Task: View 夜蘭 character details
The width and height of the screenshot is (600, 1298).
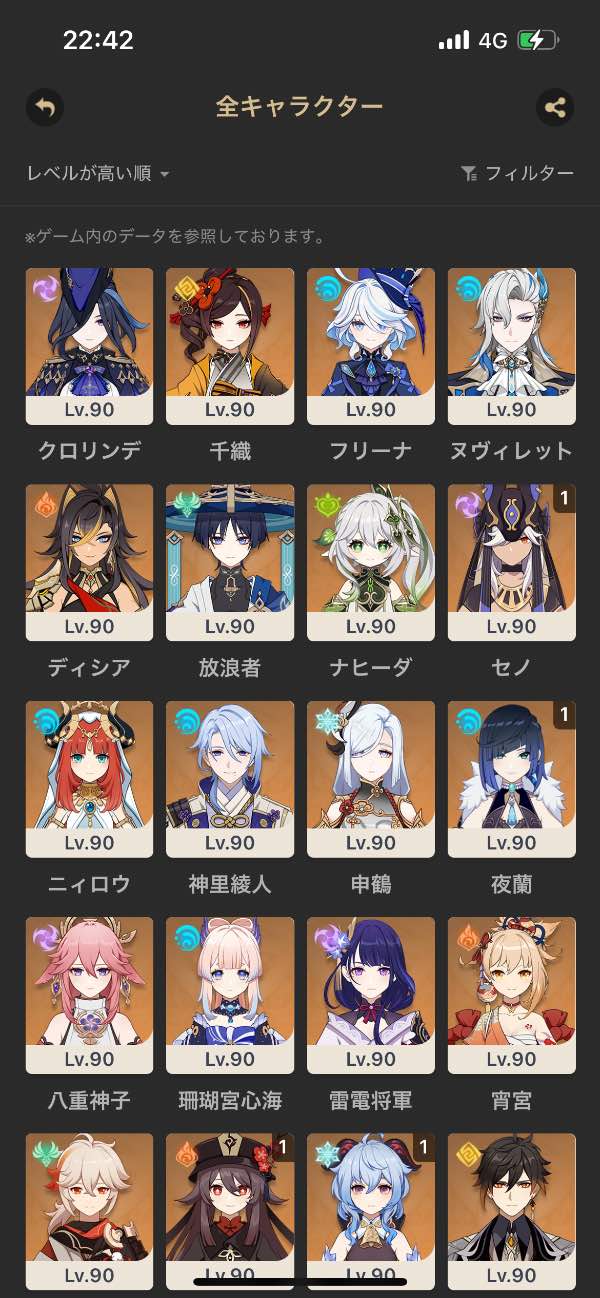Action: point(511,779)
